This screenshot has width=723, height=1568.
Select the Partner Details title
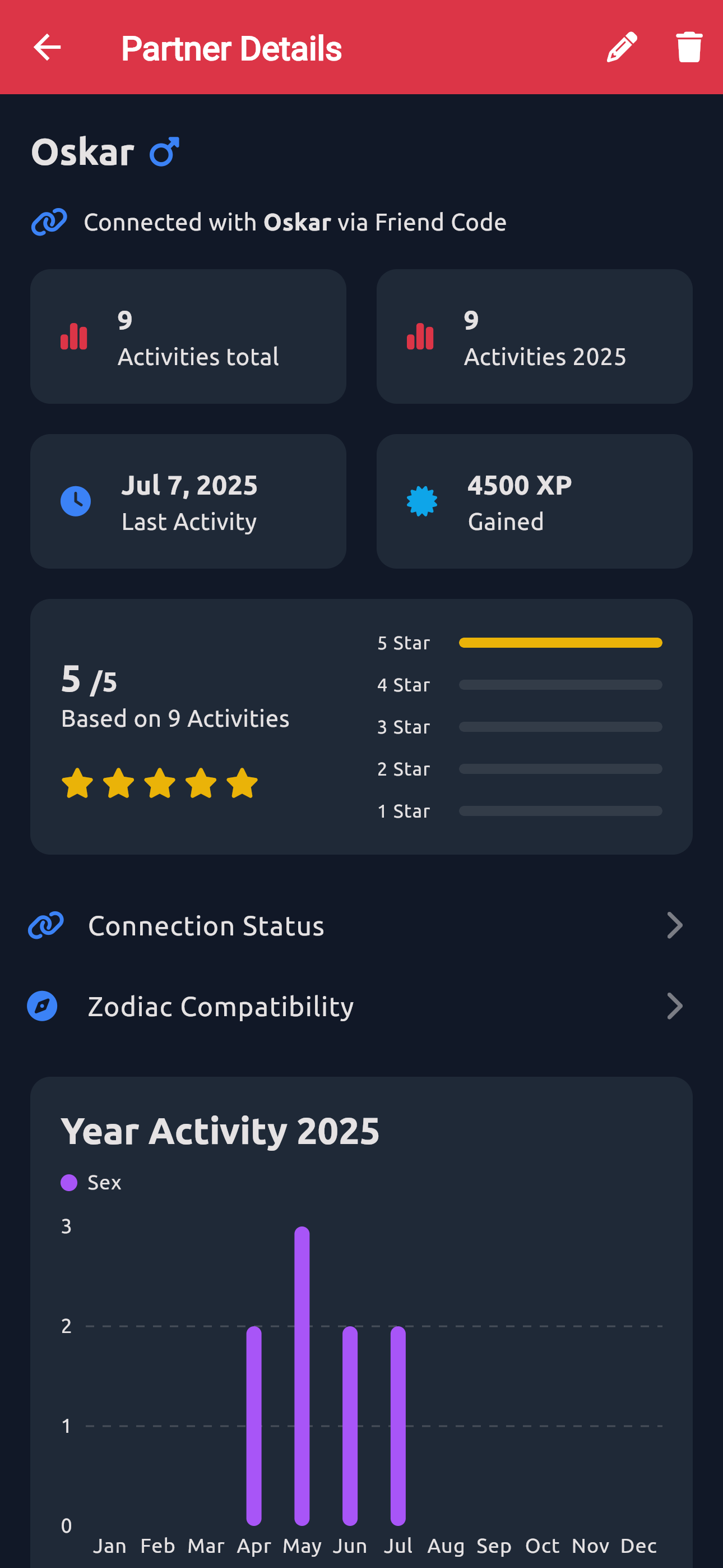click(x=232, y=48)
